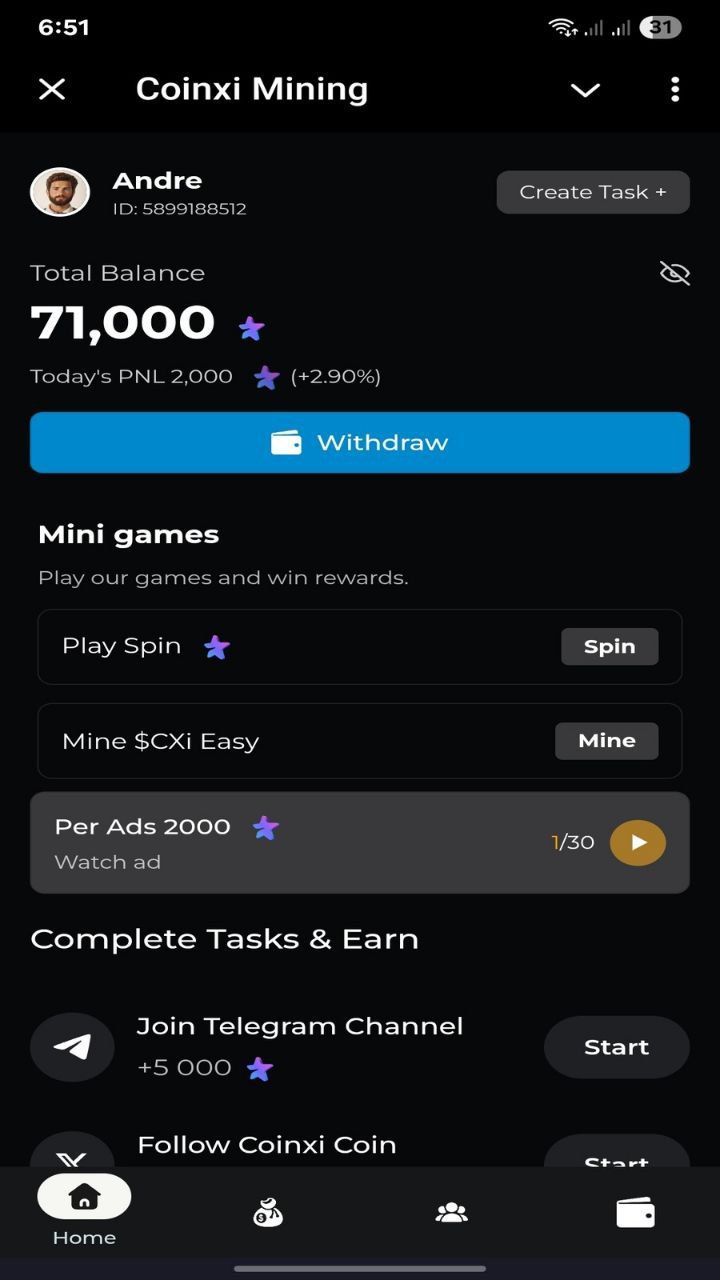Hide the total balance with eye icon

click(x=675, y=273)
